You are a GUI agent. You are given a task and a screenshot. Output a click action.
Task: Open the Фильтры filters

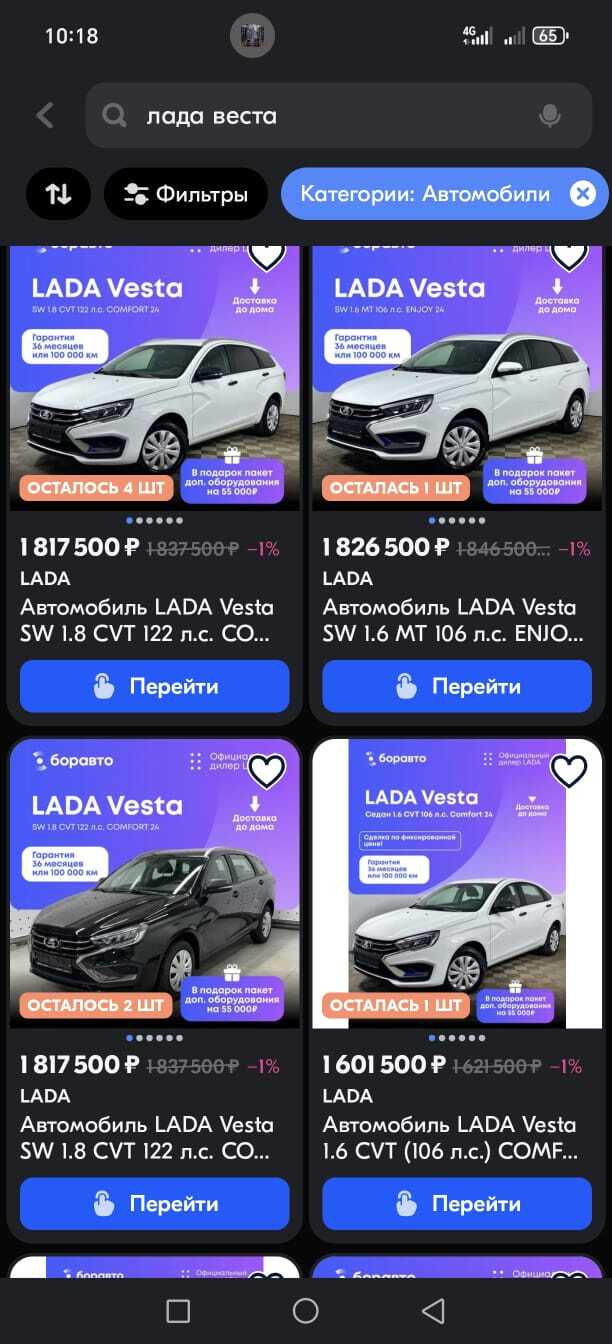186,194
